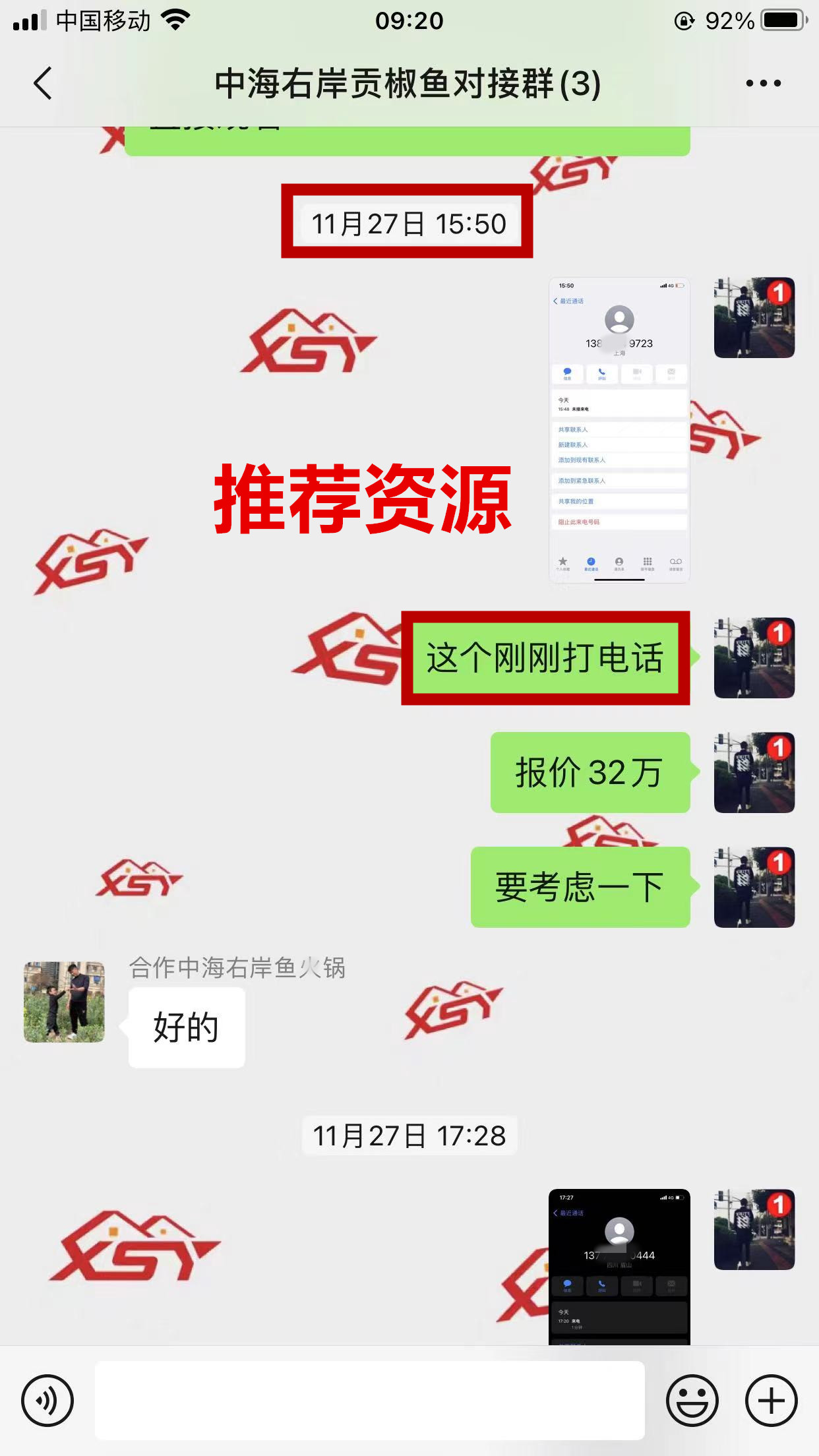Open profile of 合作中海右岸鱼火锅 avatar
Image resolution: width=819 pixels, height=1456 pixels.
(64, 1002)
